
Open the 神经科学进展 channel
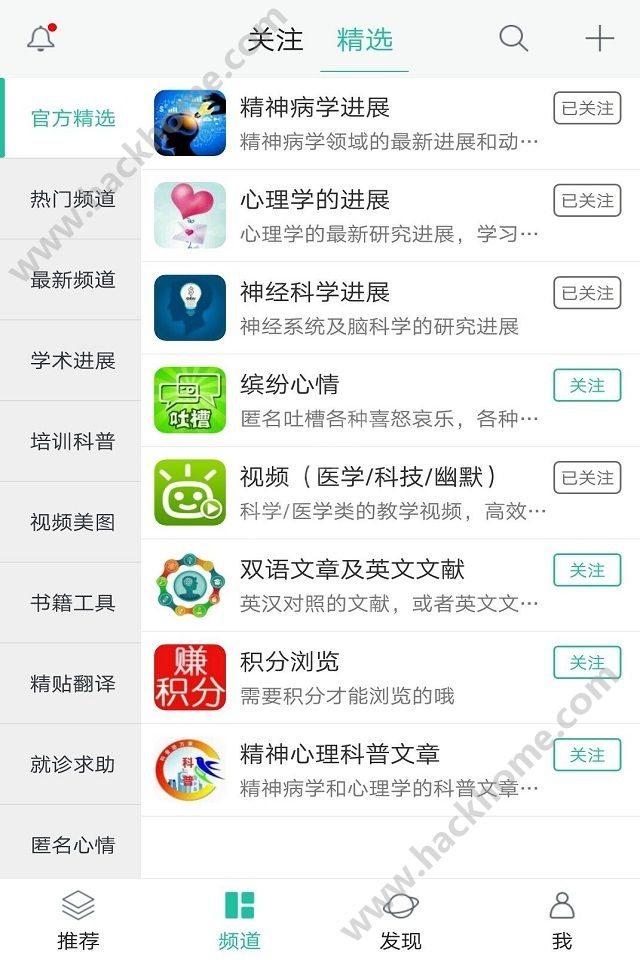(x=380, y=307)
